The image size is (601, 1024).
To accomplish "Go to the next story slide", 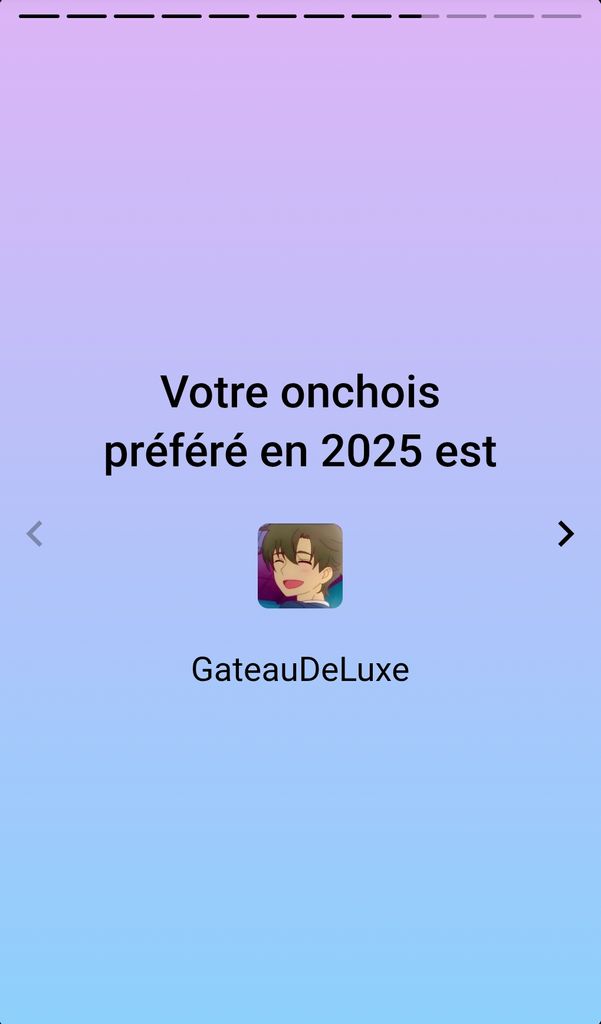I will click(565, 534).
